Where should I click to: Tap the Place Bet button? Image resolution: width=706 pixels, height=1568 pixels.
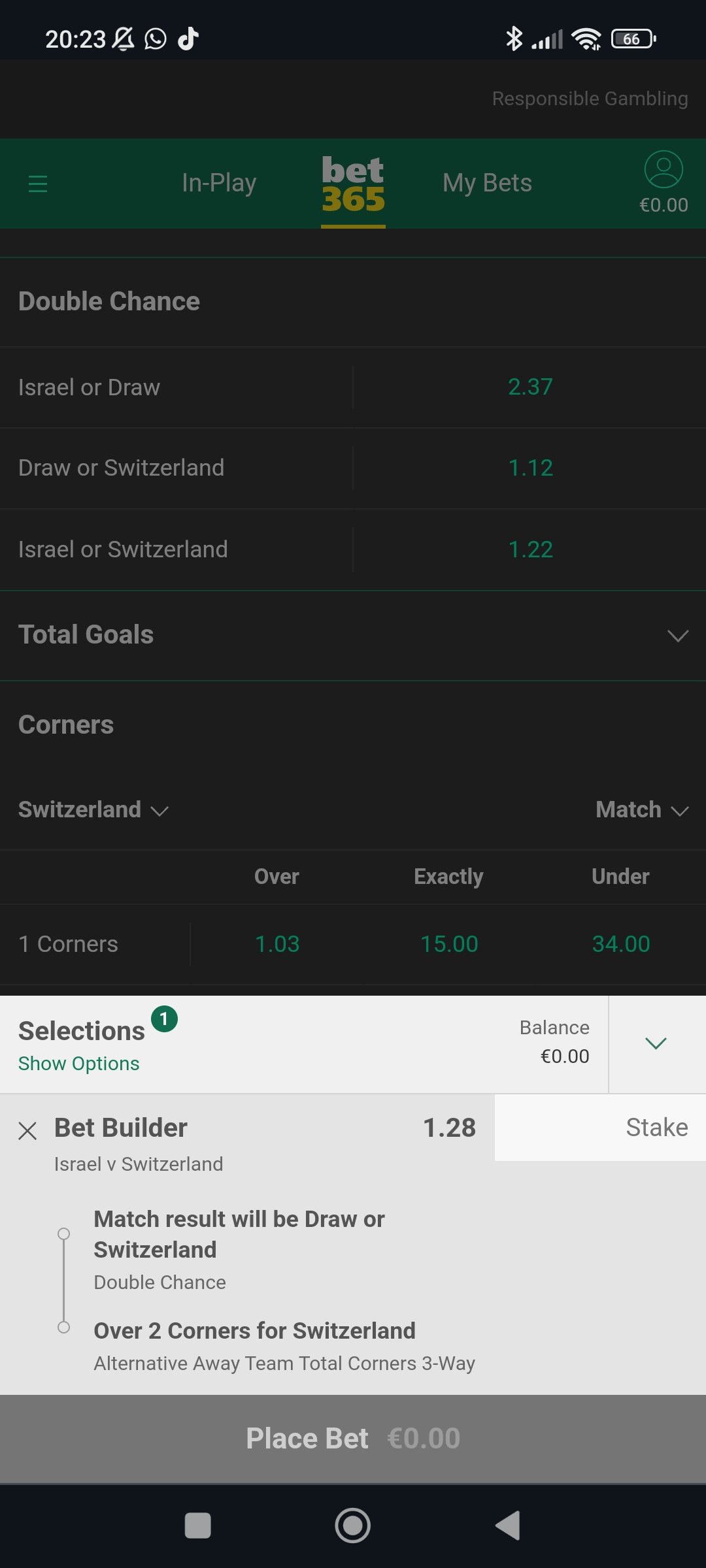pos(353,1439)
